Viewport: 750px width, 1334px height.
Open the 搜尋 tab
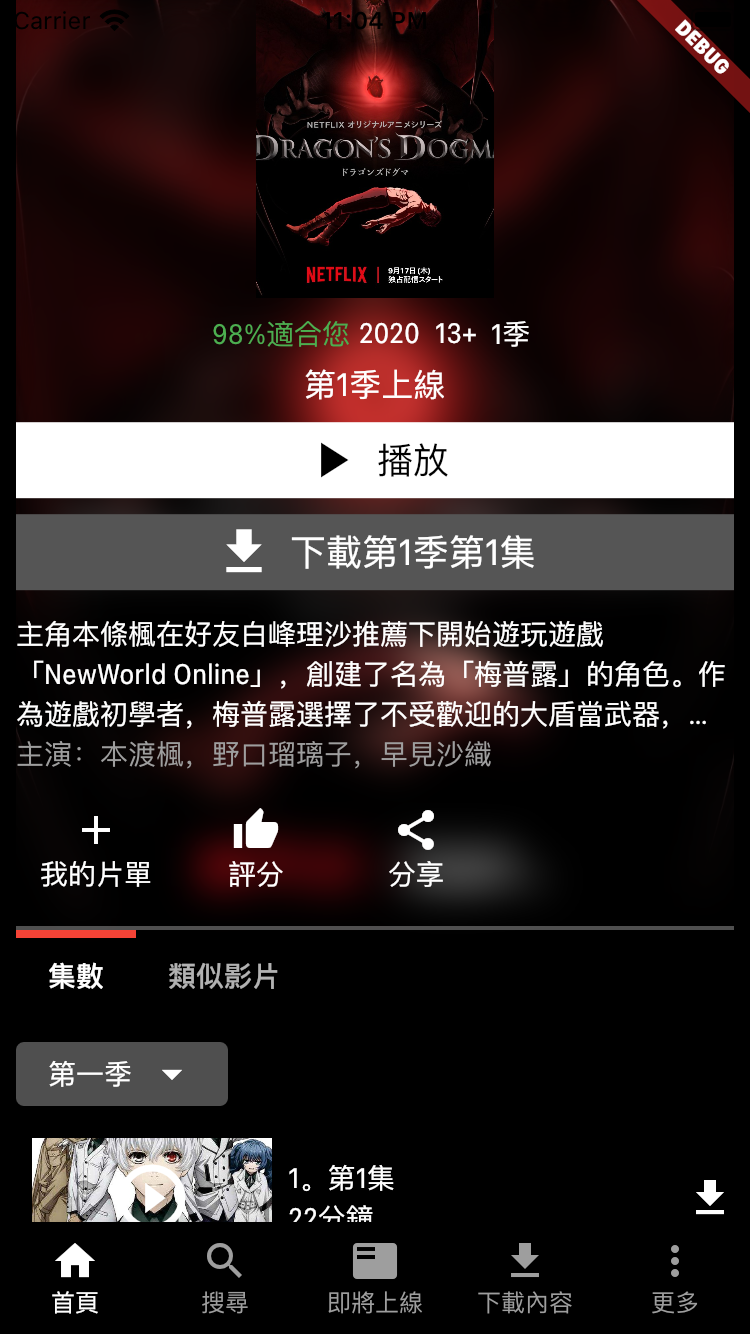coord(225,1278)
